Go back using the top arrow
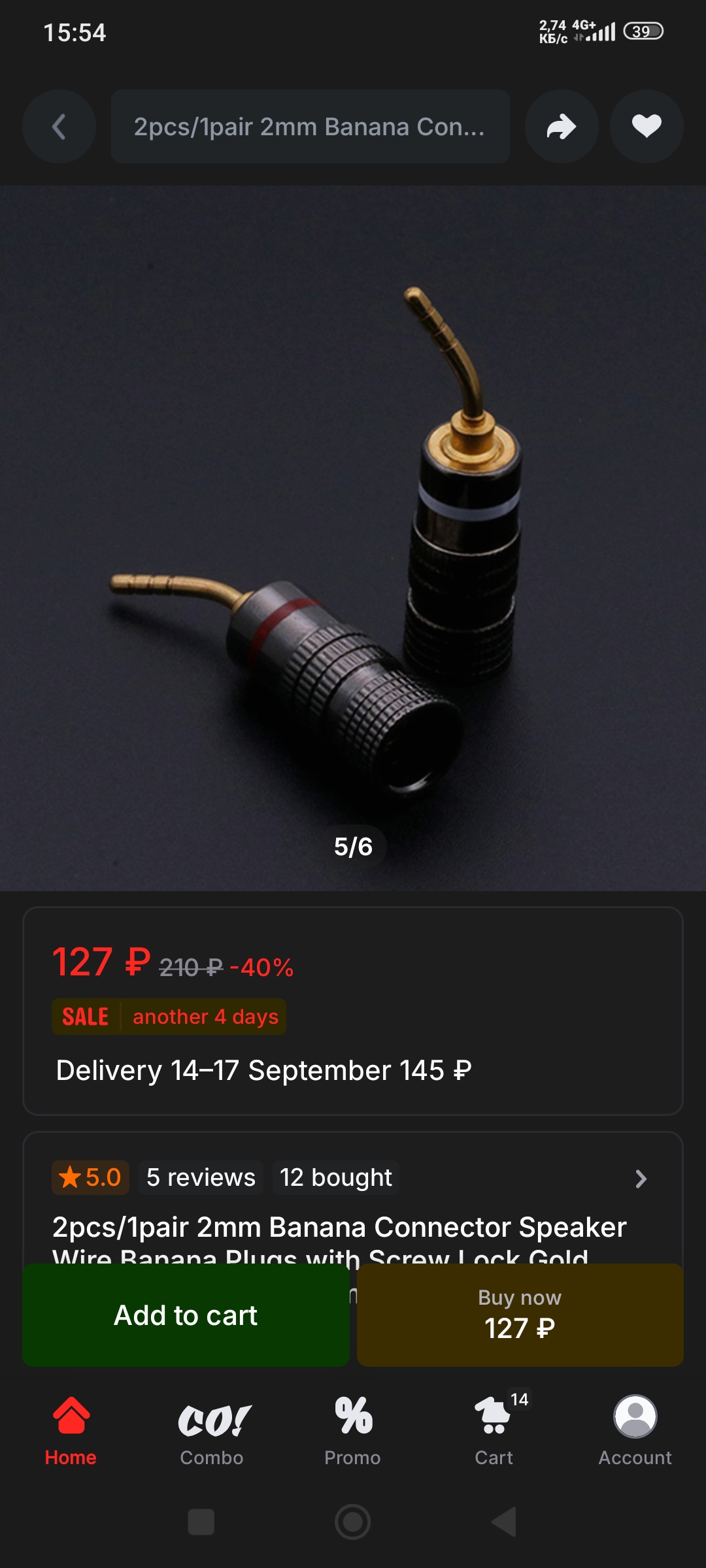 click(59, 127)
